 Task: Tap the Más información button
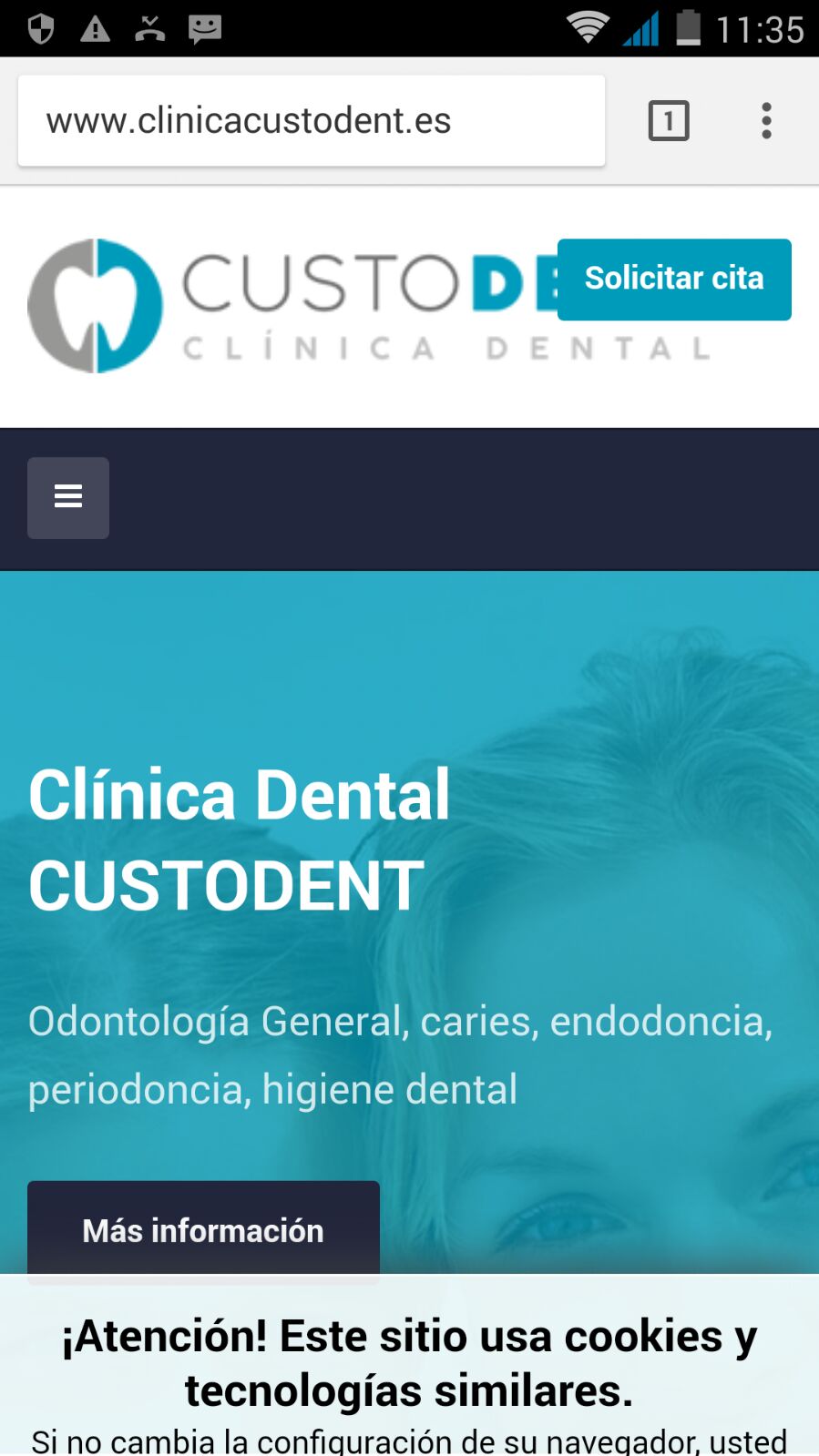[x=203, y=1229]
